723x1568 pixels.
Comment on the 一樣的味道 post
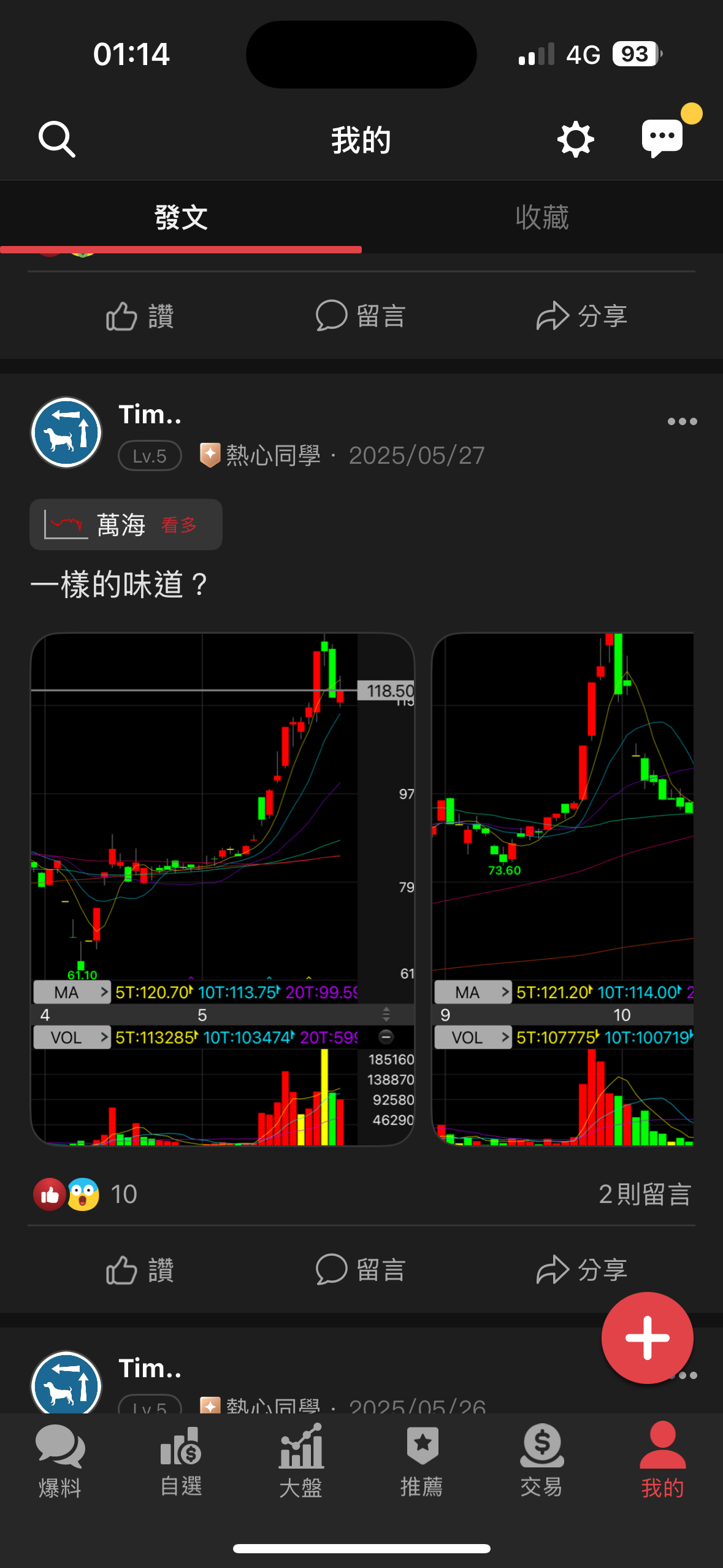361,1270
